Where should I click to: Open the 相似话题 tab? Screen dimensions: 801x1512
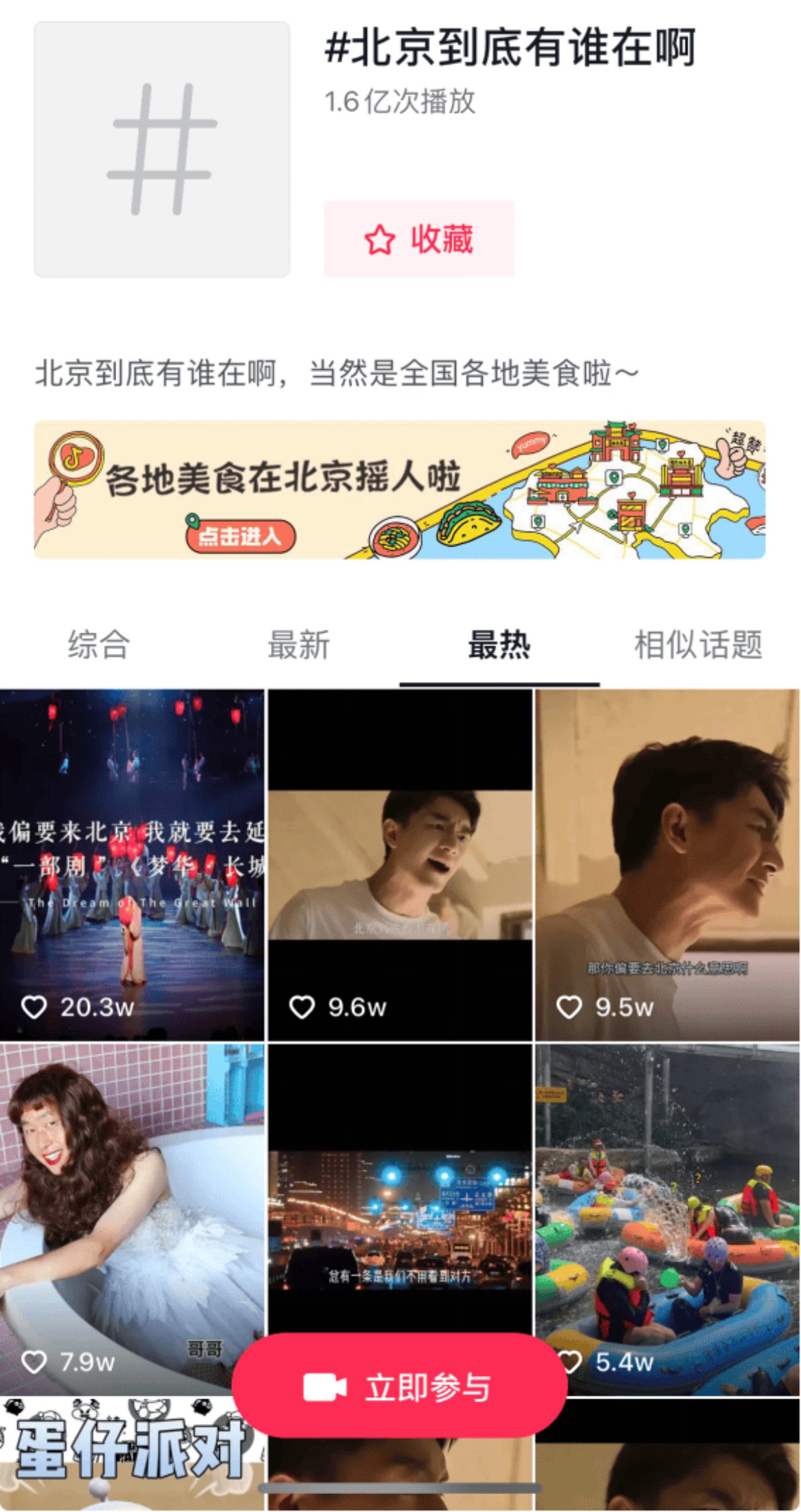(x=699, y=645)
